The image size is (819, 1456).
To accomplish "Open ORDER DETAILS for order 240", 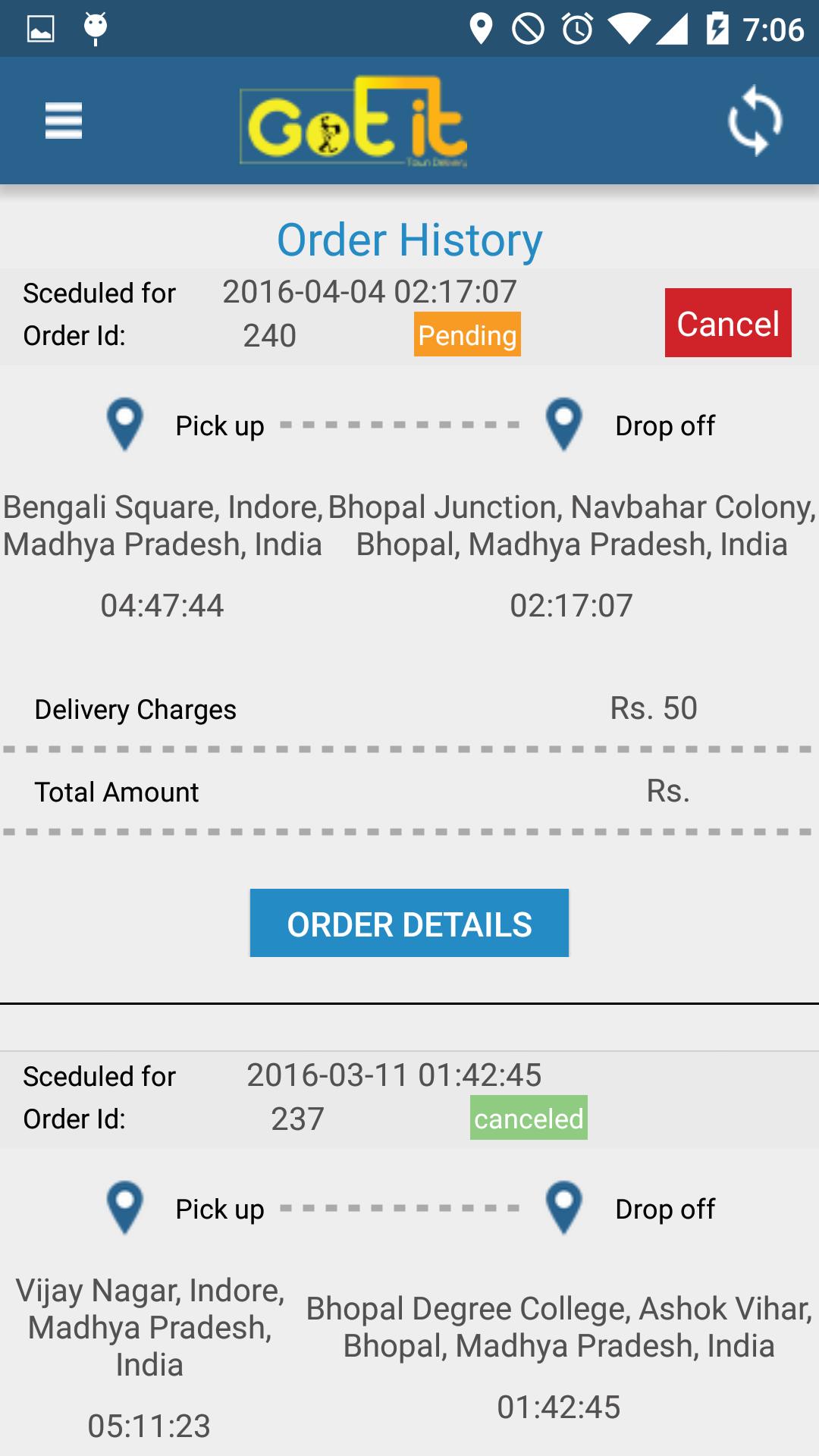I will click(x=409, y=922).
